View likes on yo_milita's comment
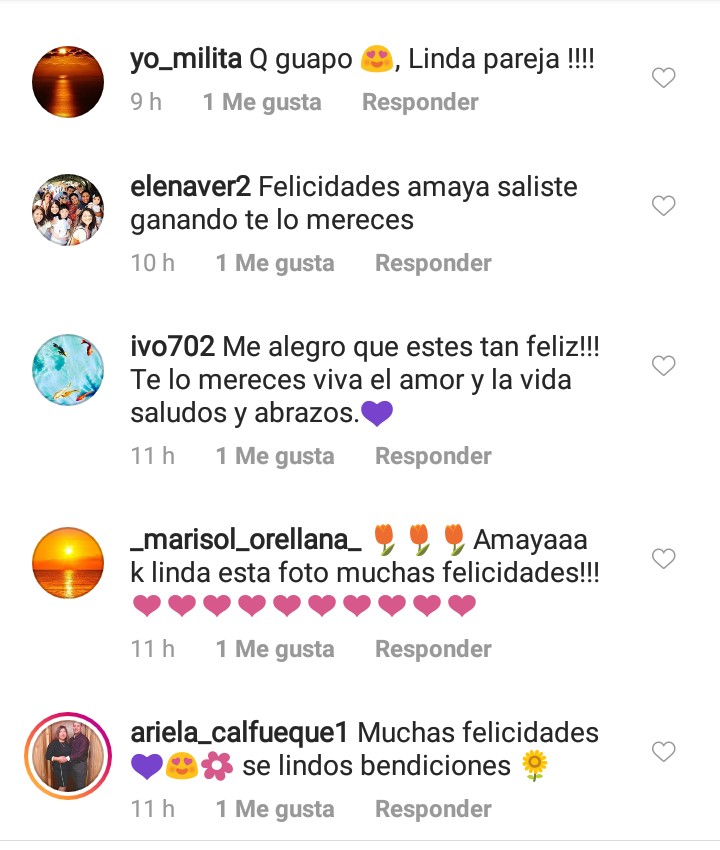Viewport: 720px width, 850px height. coord(262,102)
